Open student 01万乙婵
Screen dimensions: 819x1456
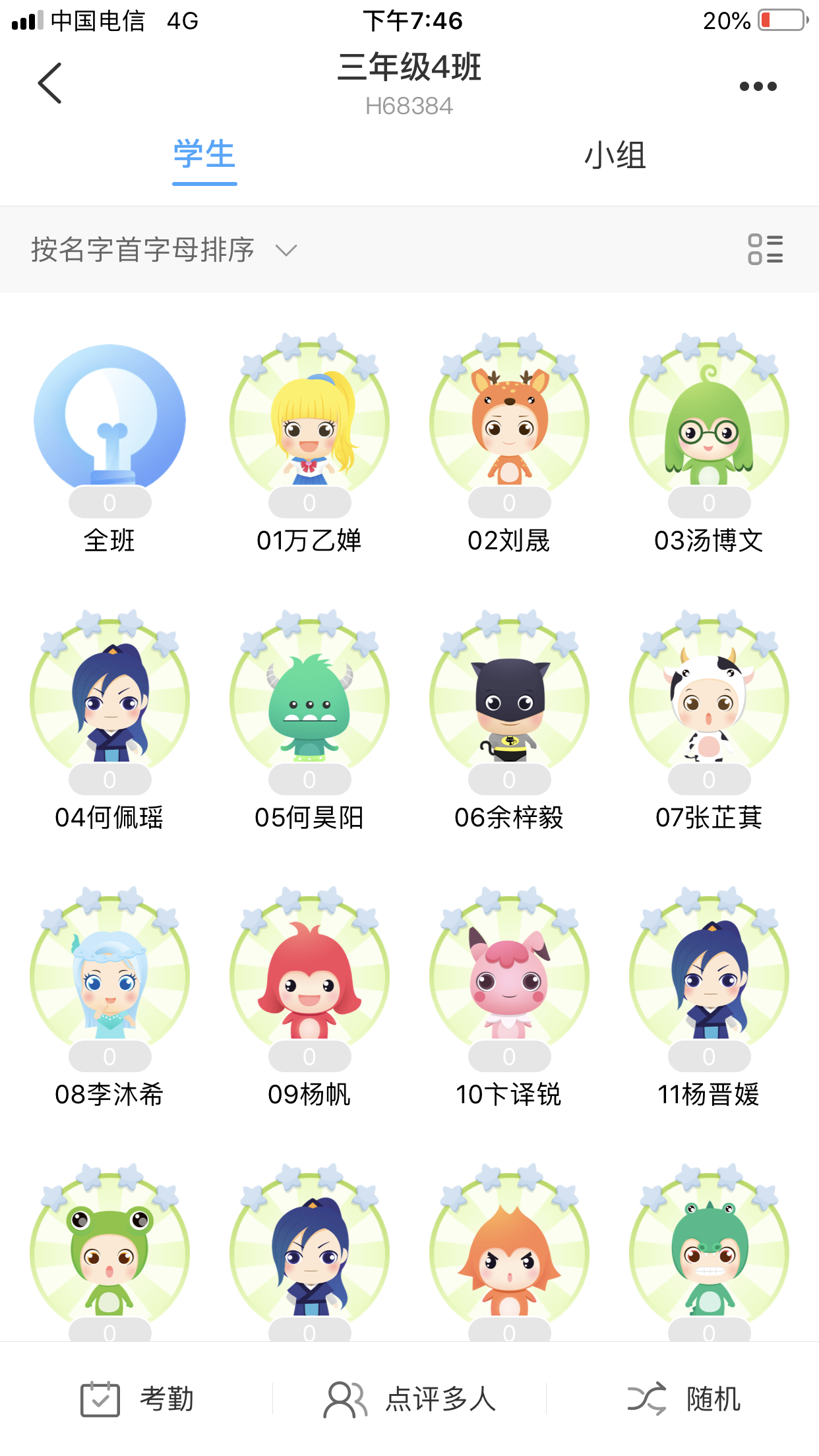[309, 422]
